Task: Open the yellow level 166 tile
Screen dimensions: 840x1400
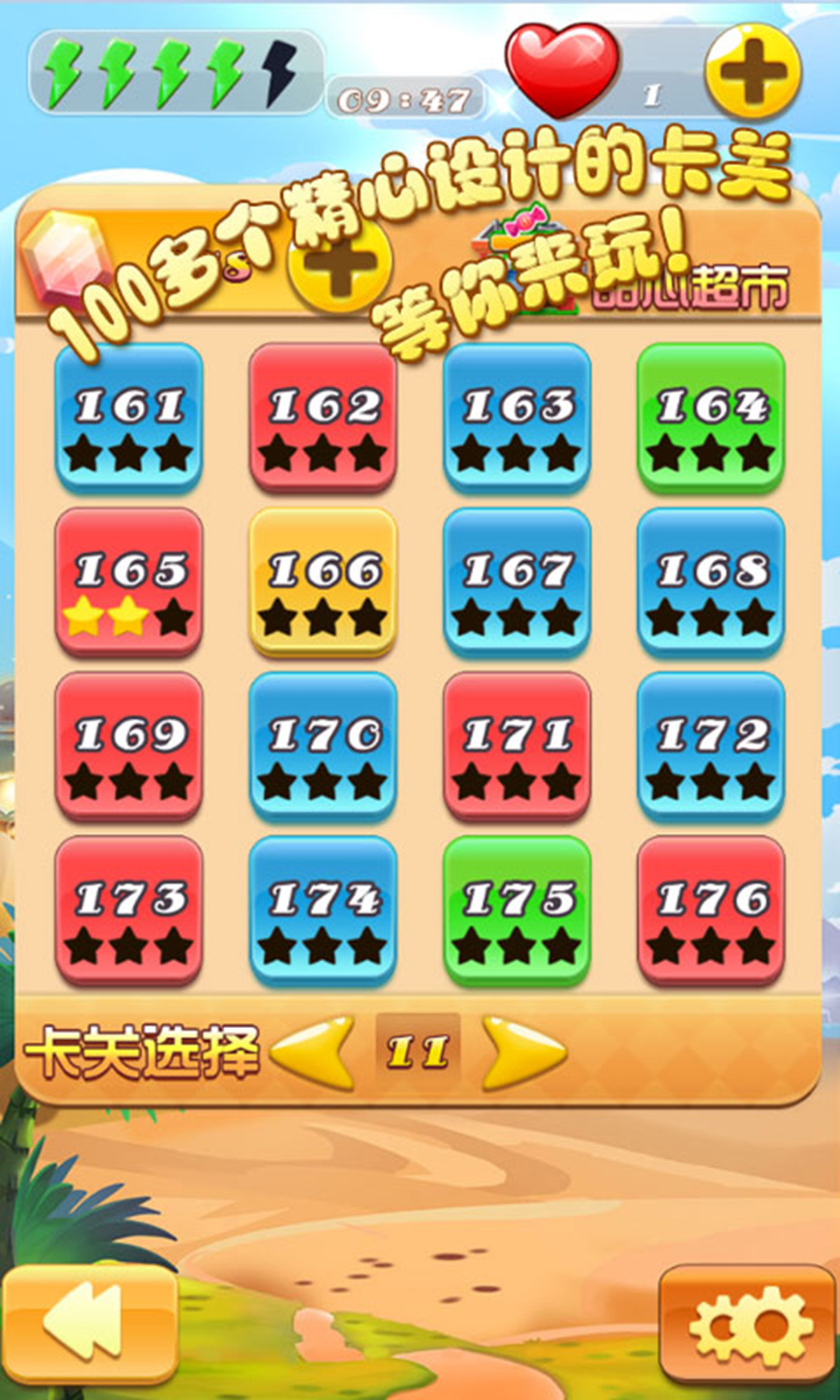Action: [323, 582]
